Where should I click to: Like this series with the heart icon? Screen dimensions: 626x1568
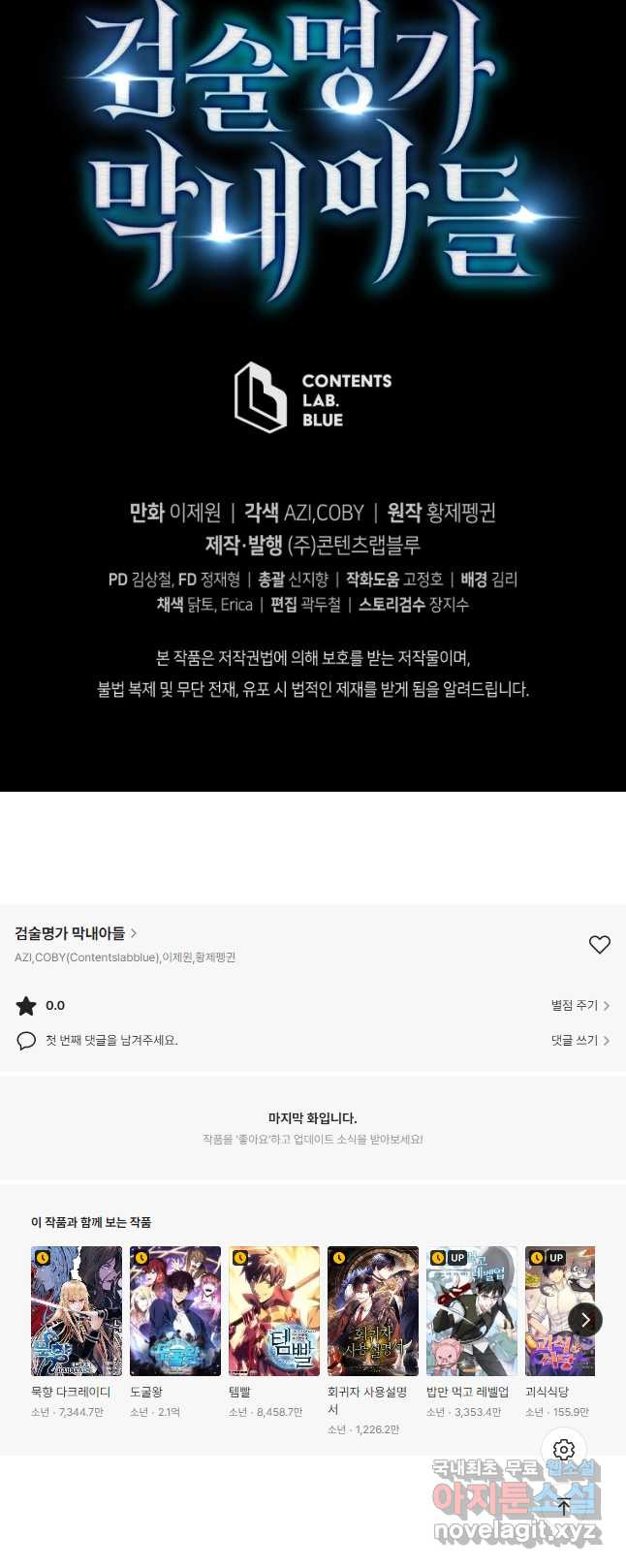click(600, 945)
